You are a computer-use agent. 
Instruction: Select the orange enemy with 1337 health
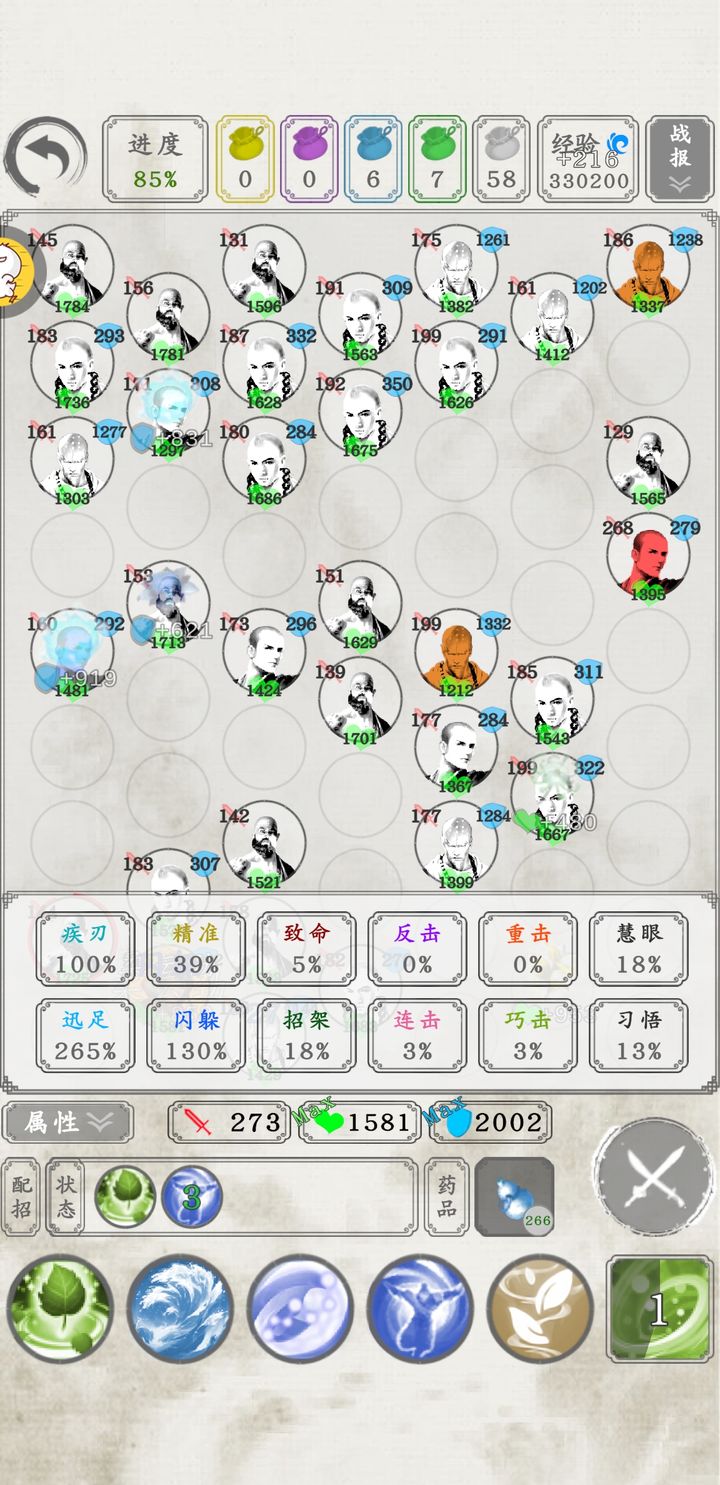(648, 268)
